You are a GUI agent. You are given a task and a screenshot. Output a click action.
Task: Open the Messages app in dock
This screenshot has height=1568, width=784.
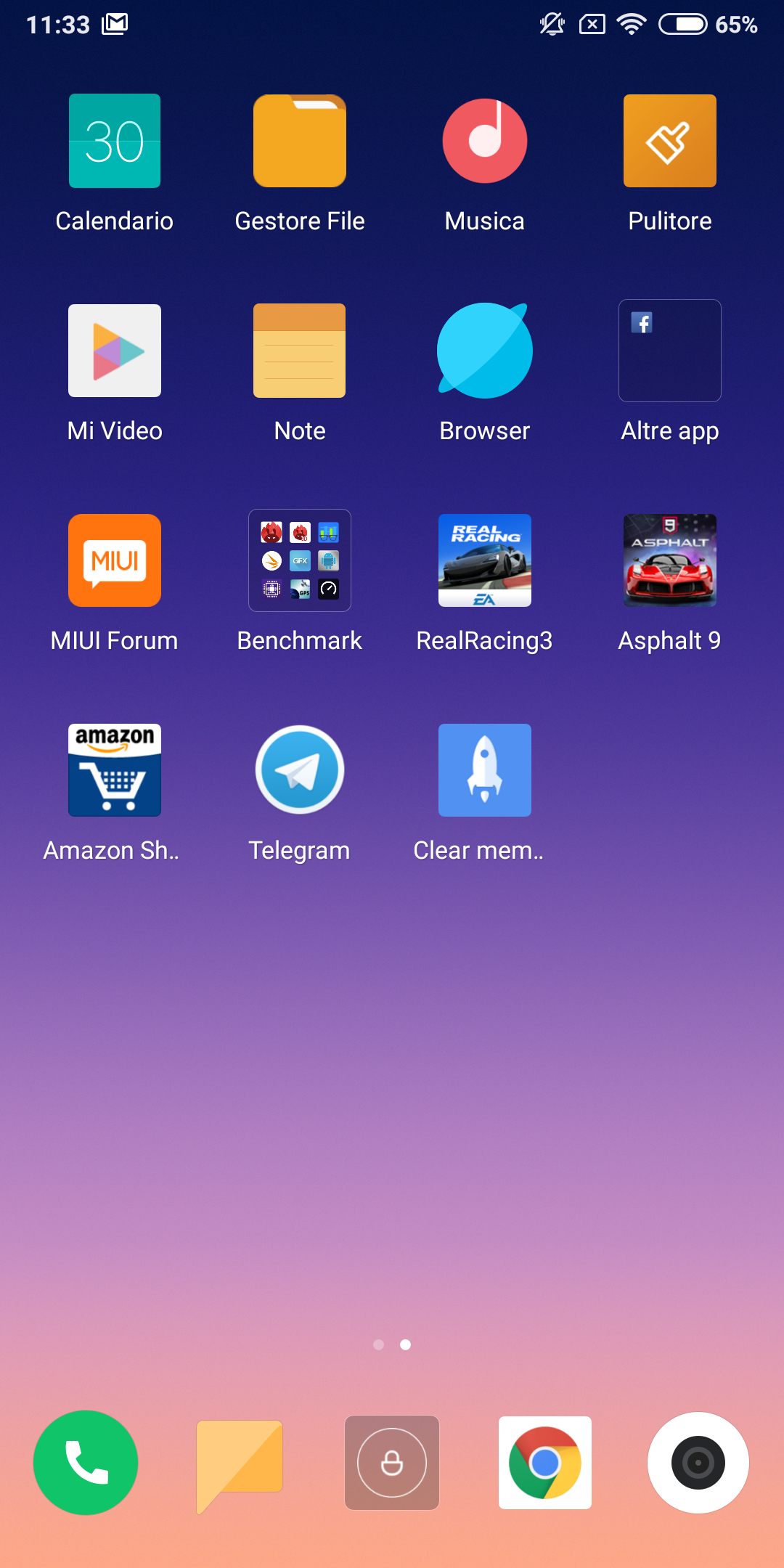click(239, 1463)
